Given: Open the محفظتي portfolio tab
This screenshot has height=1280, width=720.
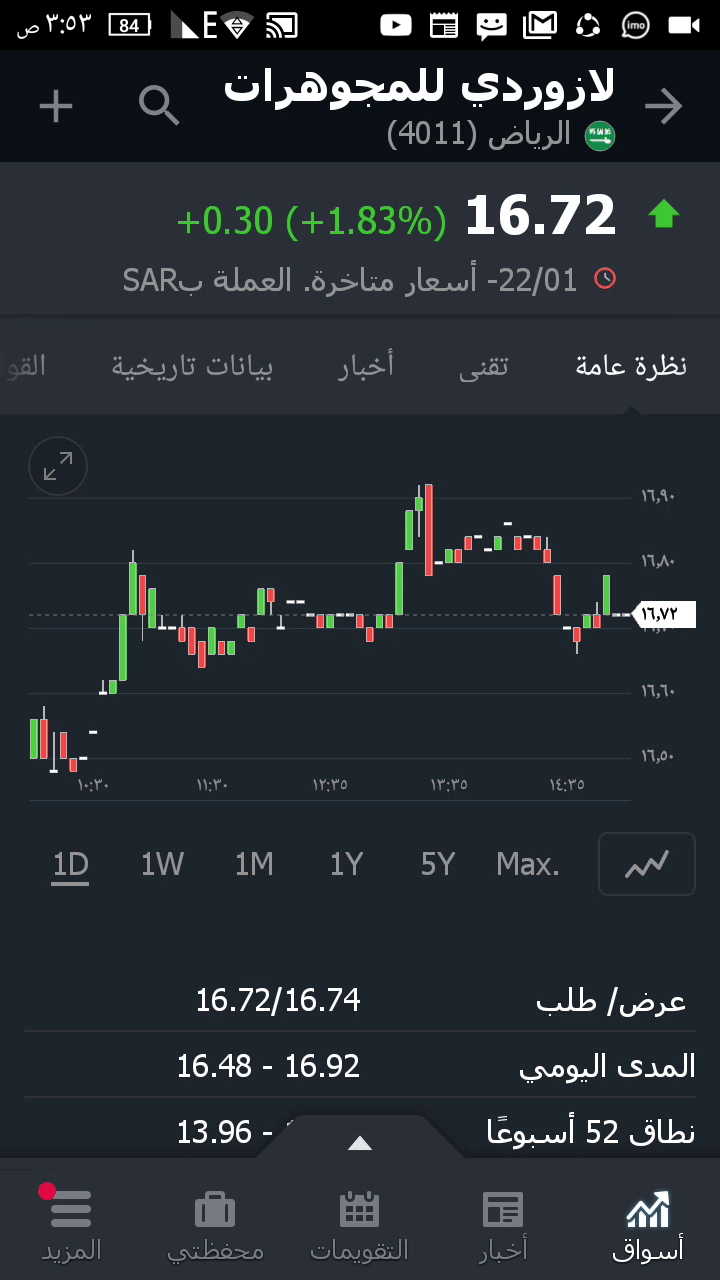Looking at the screenshot, I should pyautogui.click(x=215, y=1224).
